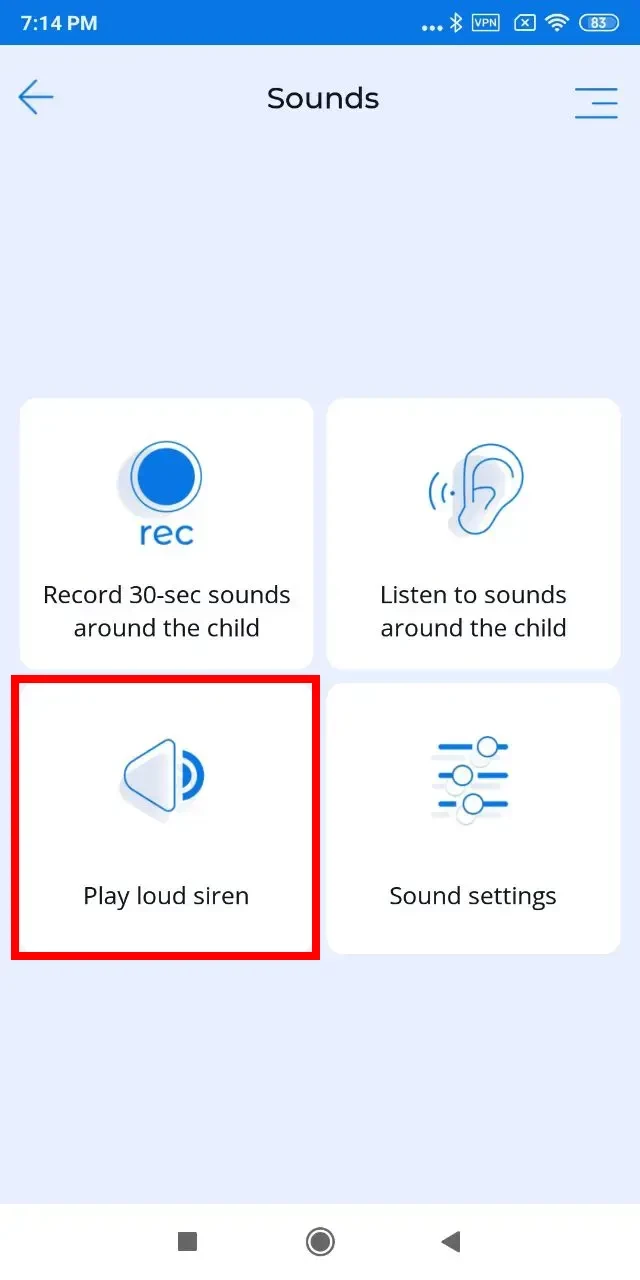The image size is (640, 1280).
Task: Tap the system home button
Action: pos(320,1241)
